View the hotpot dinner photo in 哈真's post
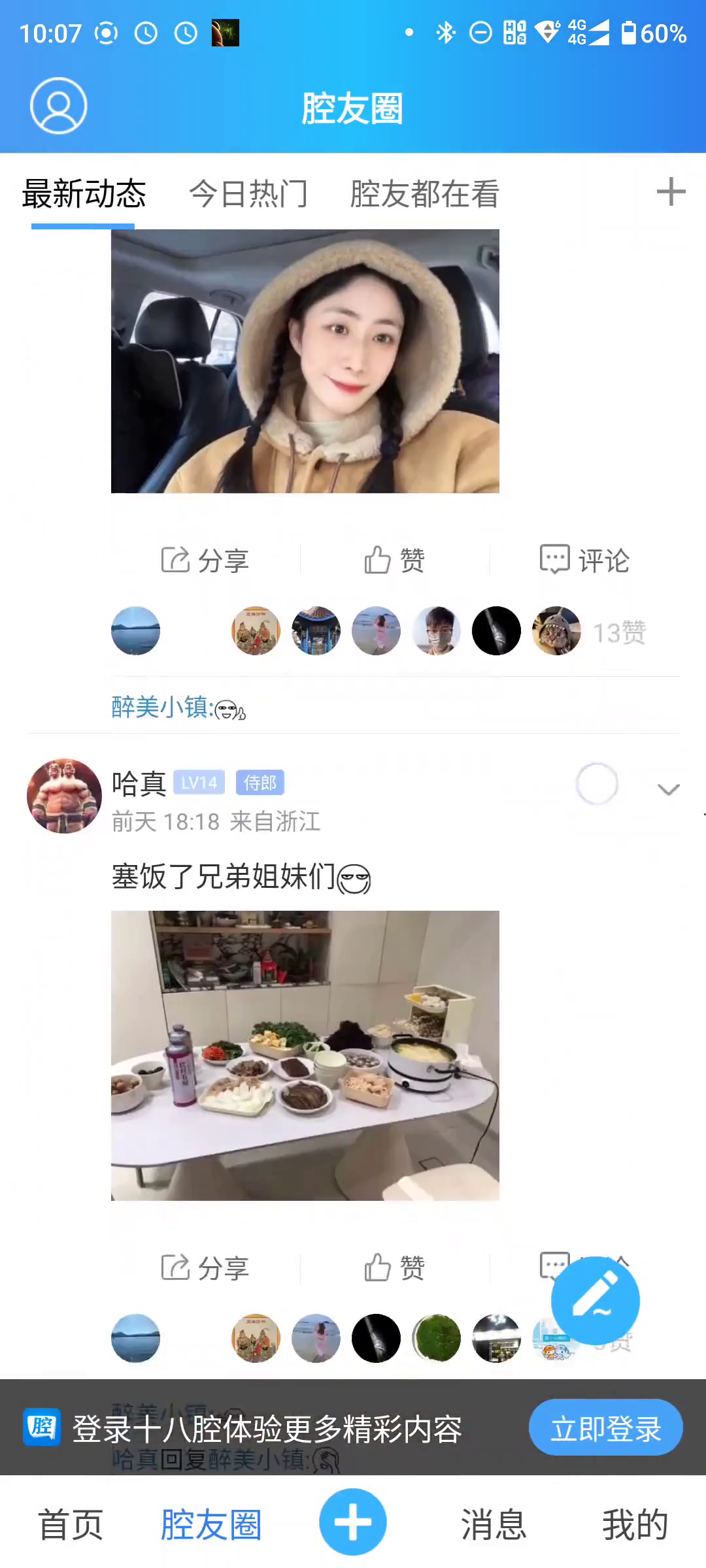Screen dimensions: 706x1568 click(305, 1055)
